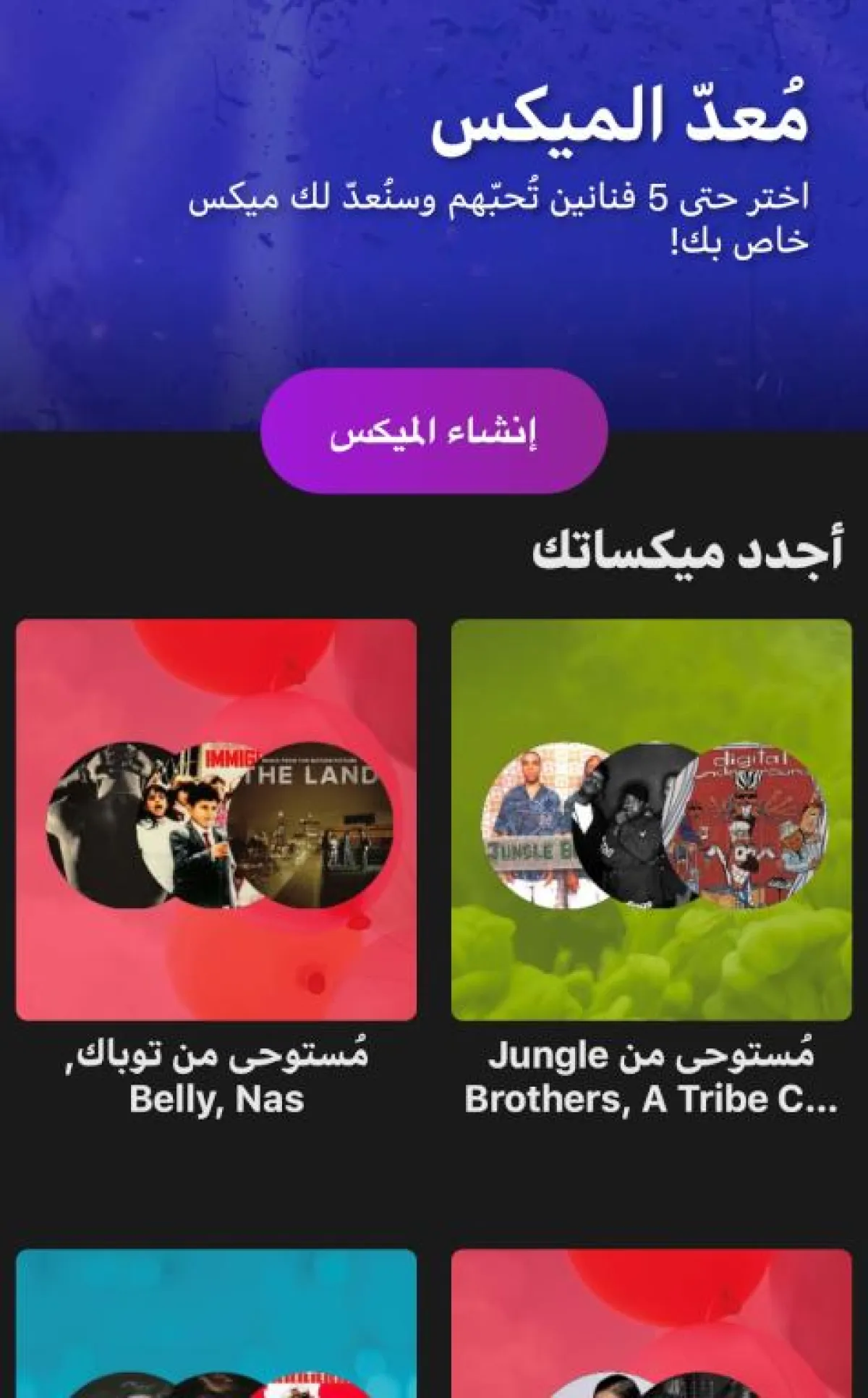This screenshot has width=868, height=1398.
Task: Open the partially visible red mix card
Action: [651, 1326]
